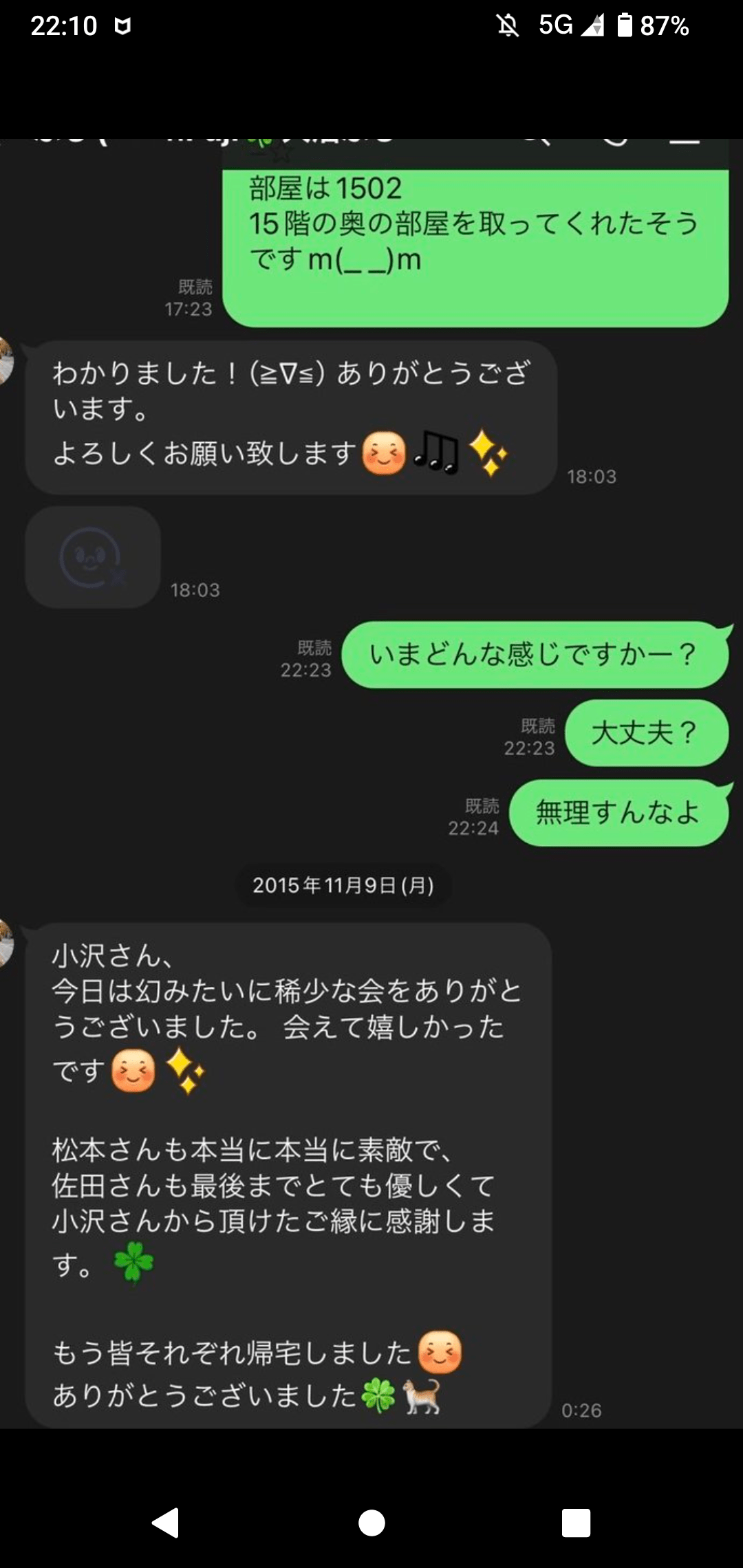
Task: Go back with the system back button
Action: (x=166, y=1522)
